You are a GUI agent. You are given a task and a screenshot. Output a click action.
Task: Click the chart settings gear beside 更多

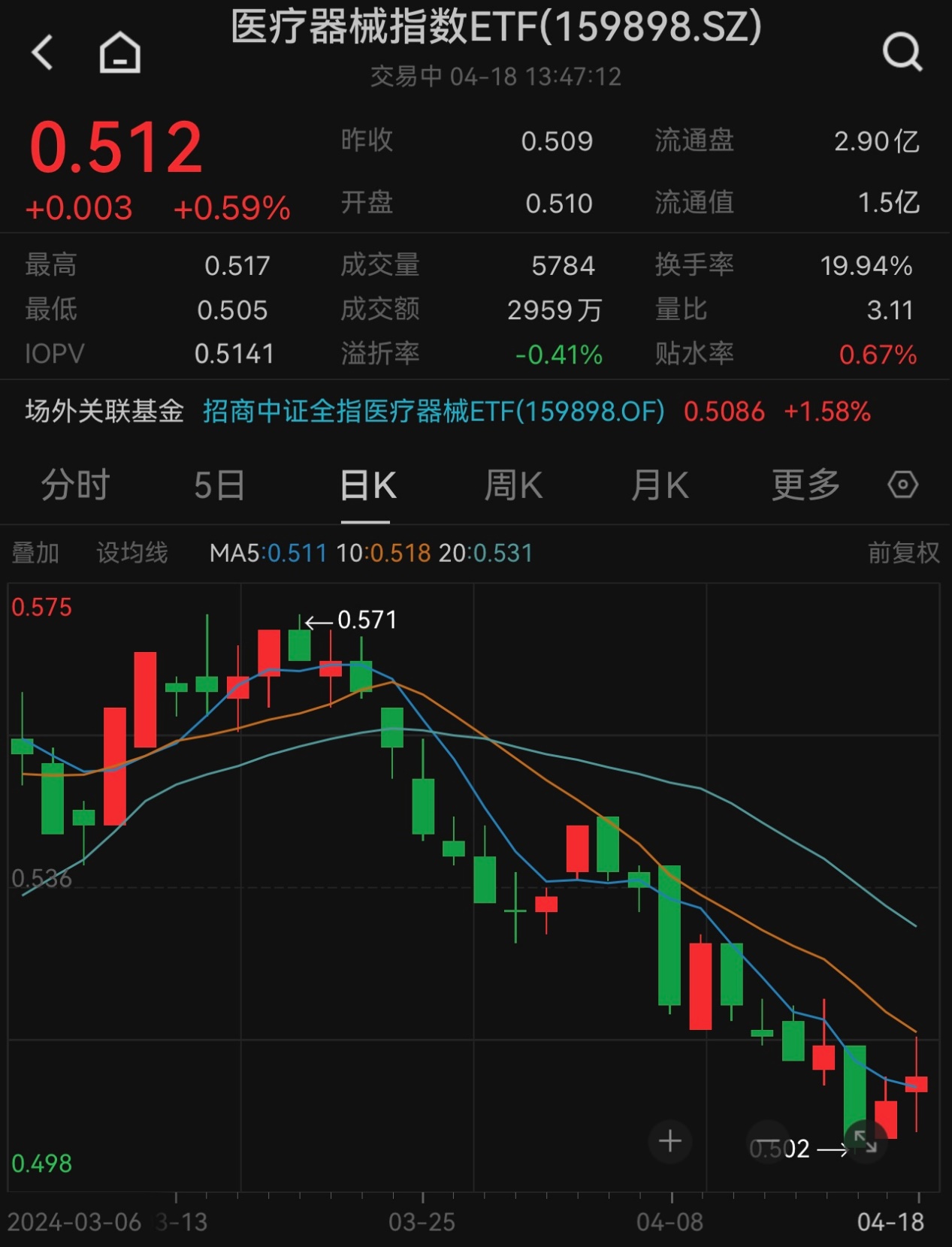click(904, 485)
